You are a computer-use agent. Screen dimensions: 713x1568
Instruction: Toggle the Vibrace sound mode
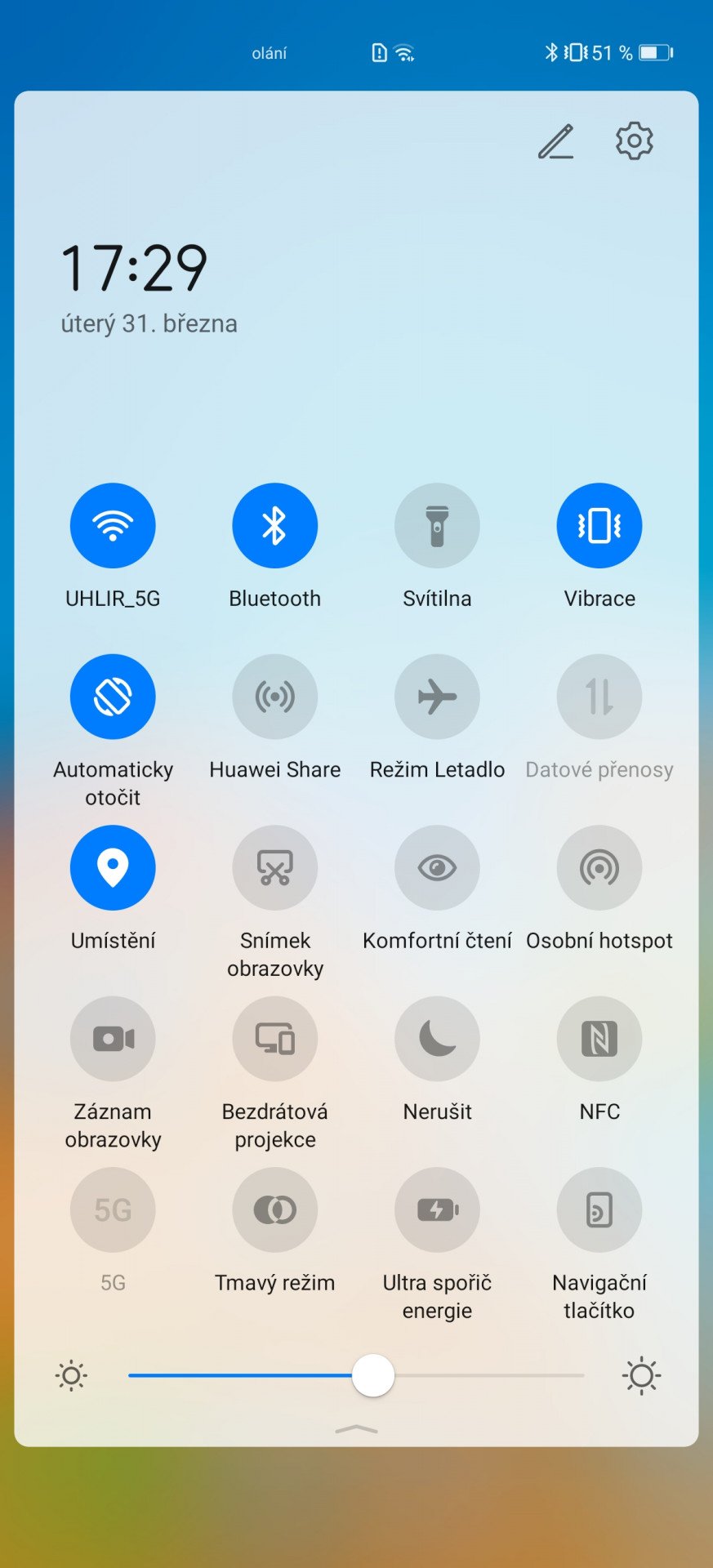pos(599,525)
